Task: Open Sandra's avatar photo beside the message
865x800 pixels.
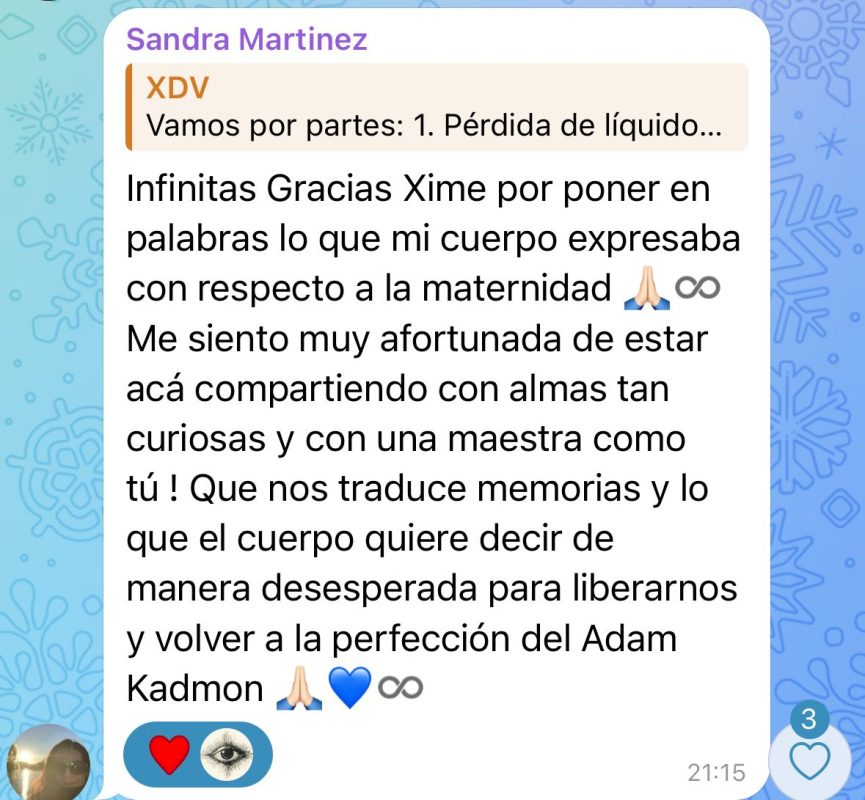Action: click(x=47, y=762)
